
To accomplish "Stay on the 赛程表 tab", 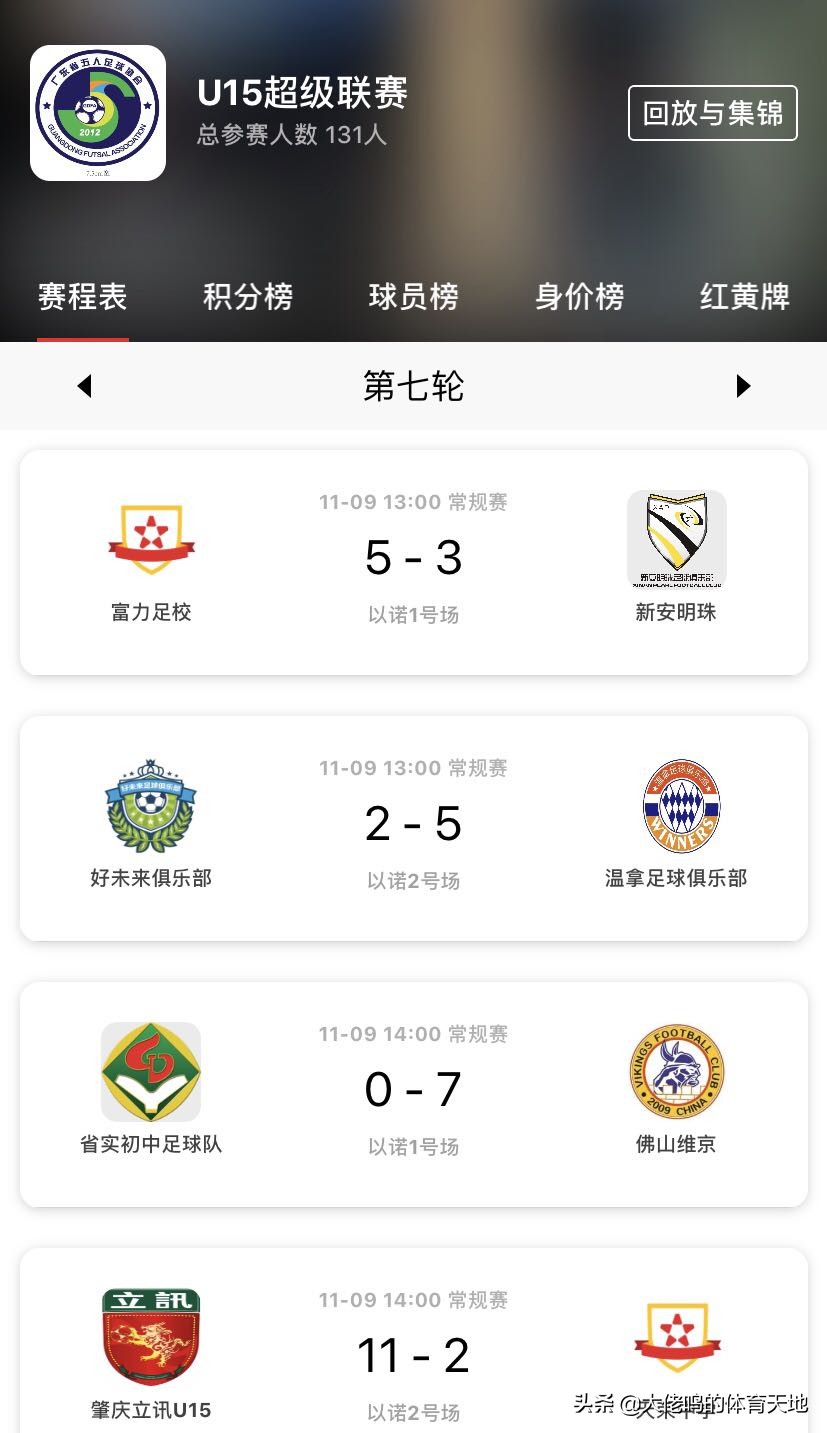I will tap(81, 296).
